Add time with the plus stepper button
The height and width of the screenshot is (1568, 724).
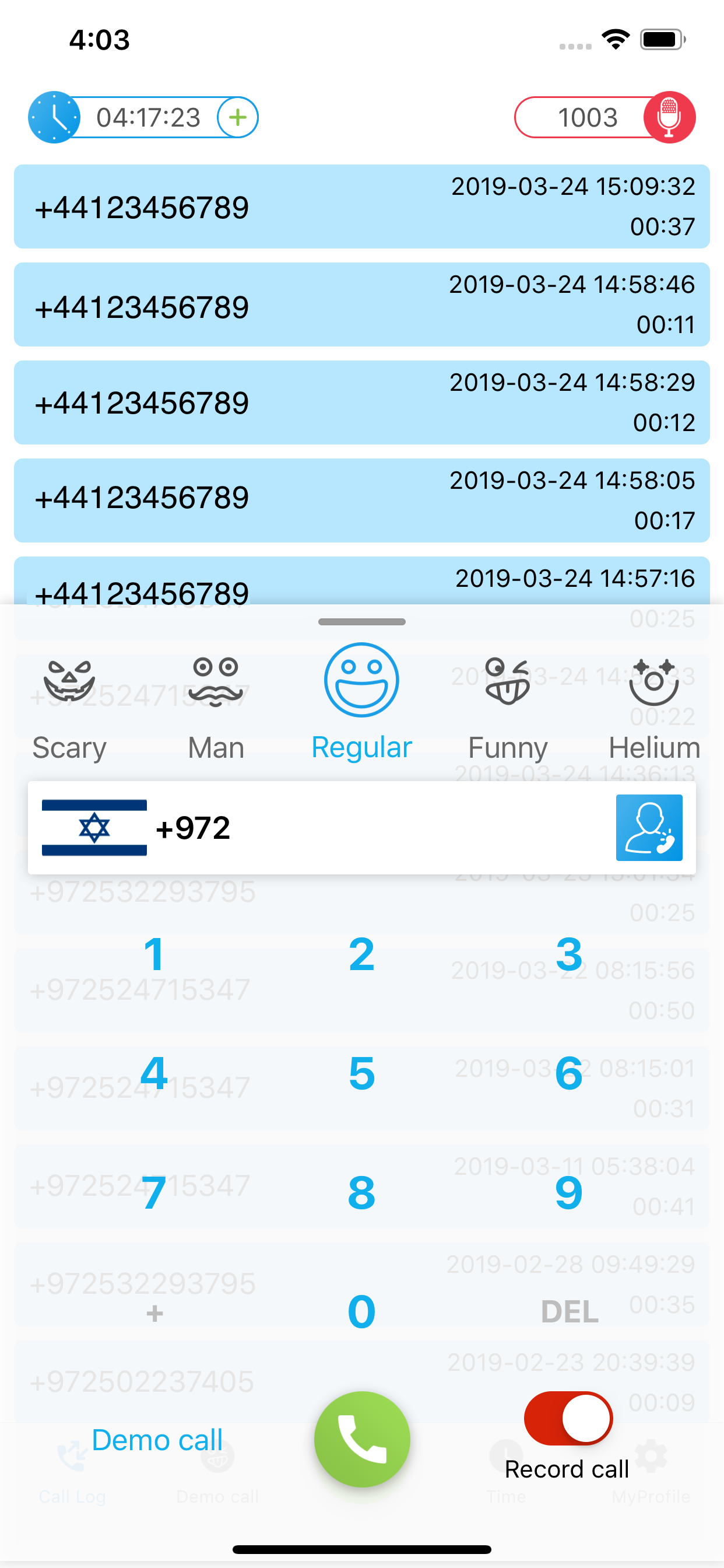pos(237,117)
